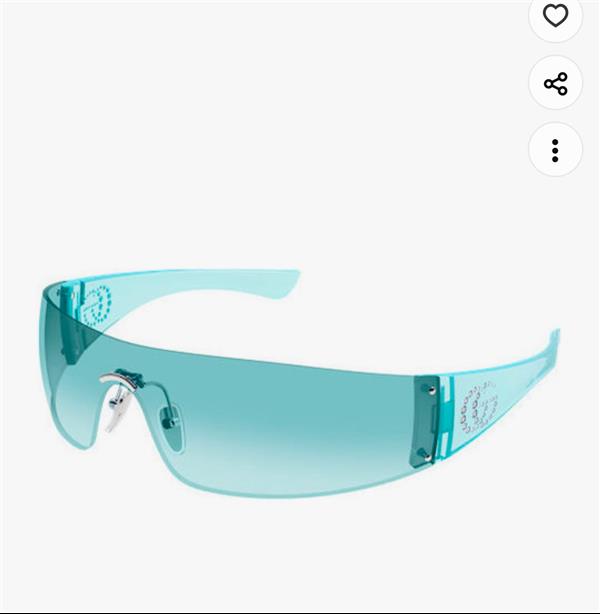
Task: Add the sunglasses to favorites
Action: point(555,16)
